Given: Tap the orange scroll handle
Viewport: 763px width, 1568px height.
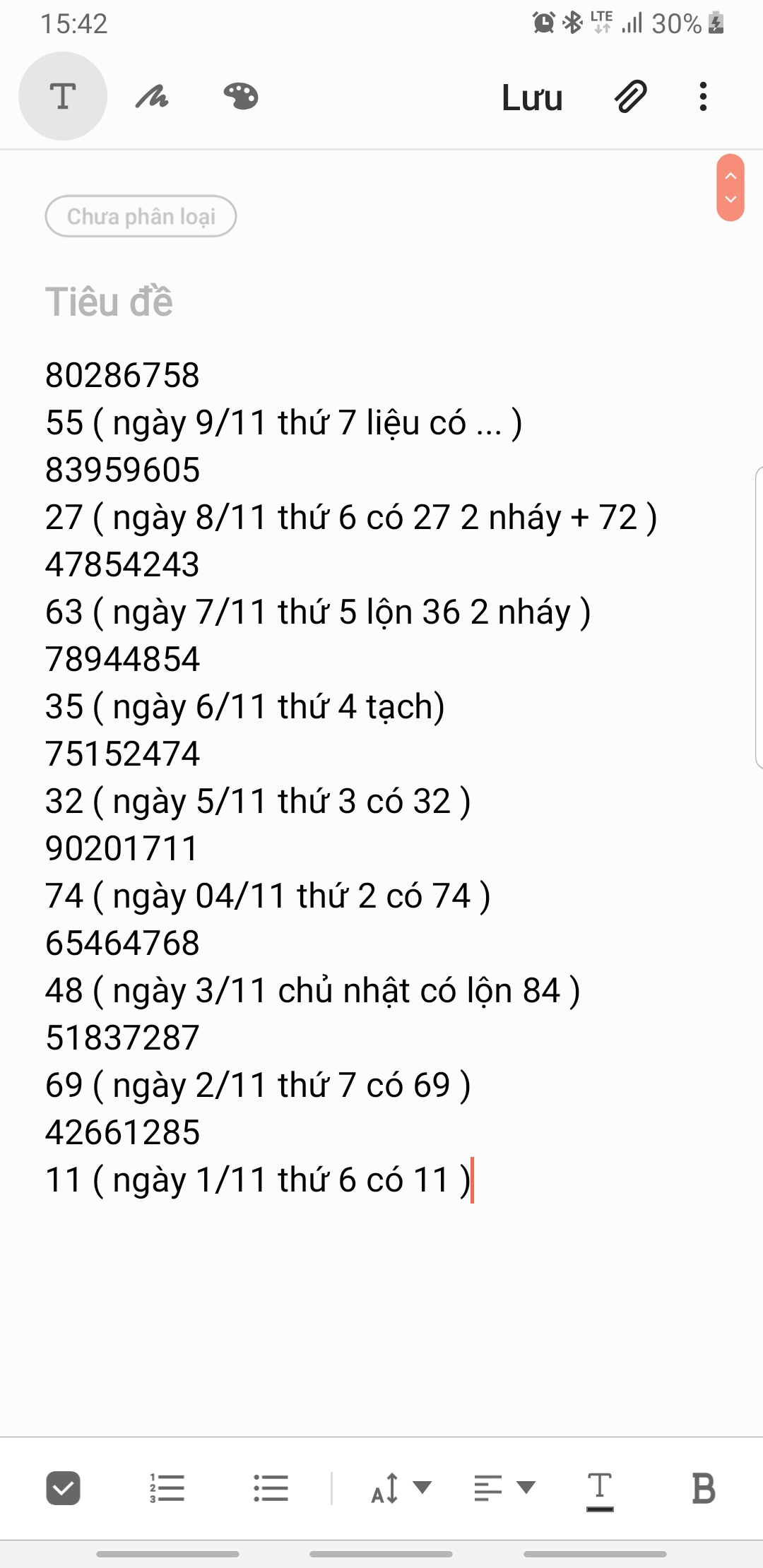Looking at the screenshot, I should [x=731, y=187].
